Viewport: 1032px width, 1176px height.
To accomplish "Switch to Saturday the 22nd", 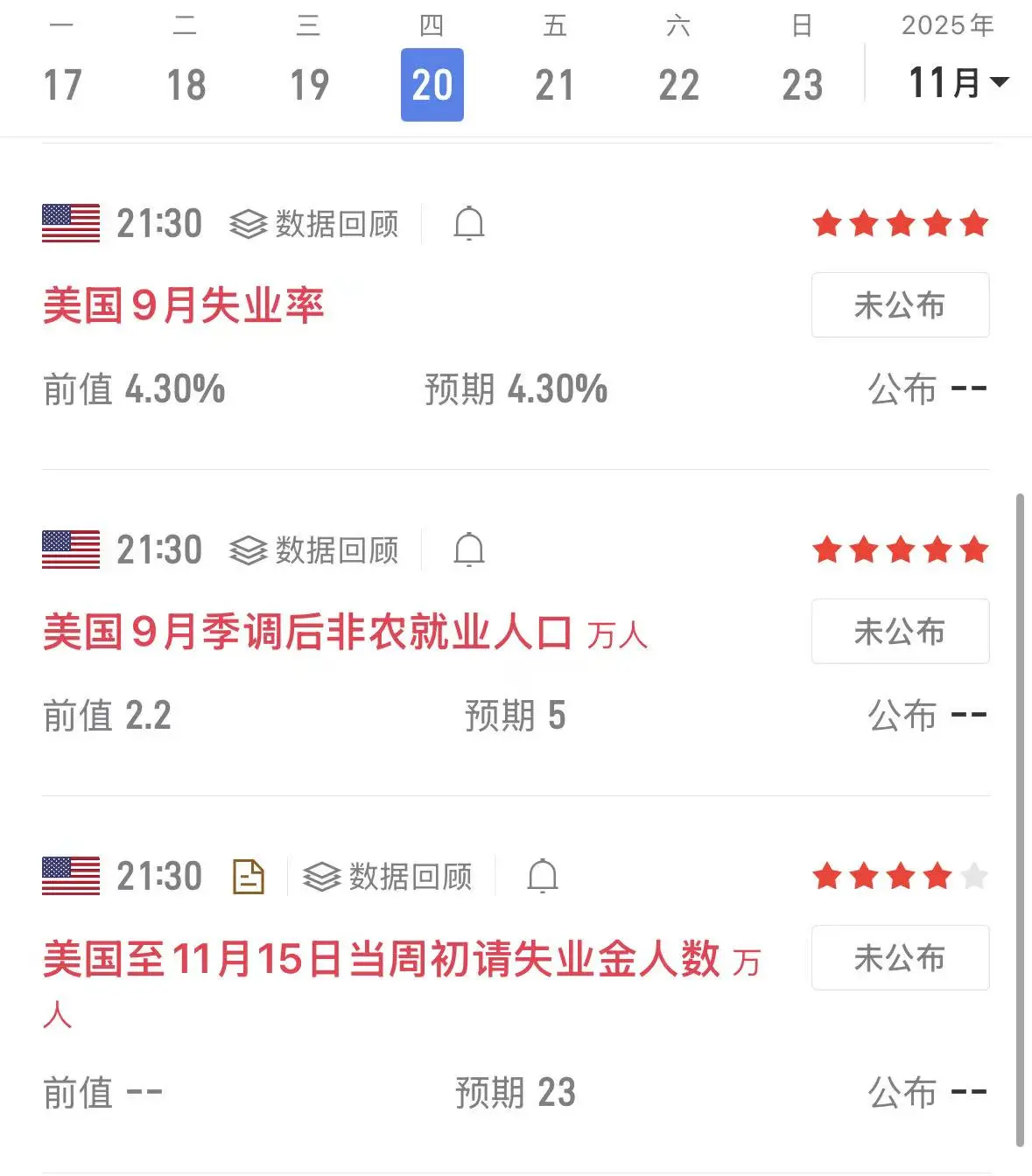I will pos(678,84).
